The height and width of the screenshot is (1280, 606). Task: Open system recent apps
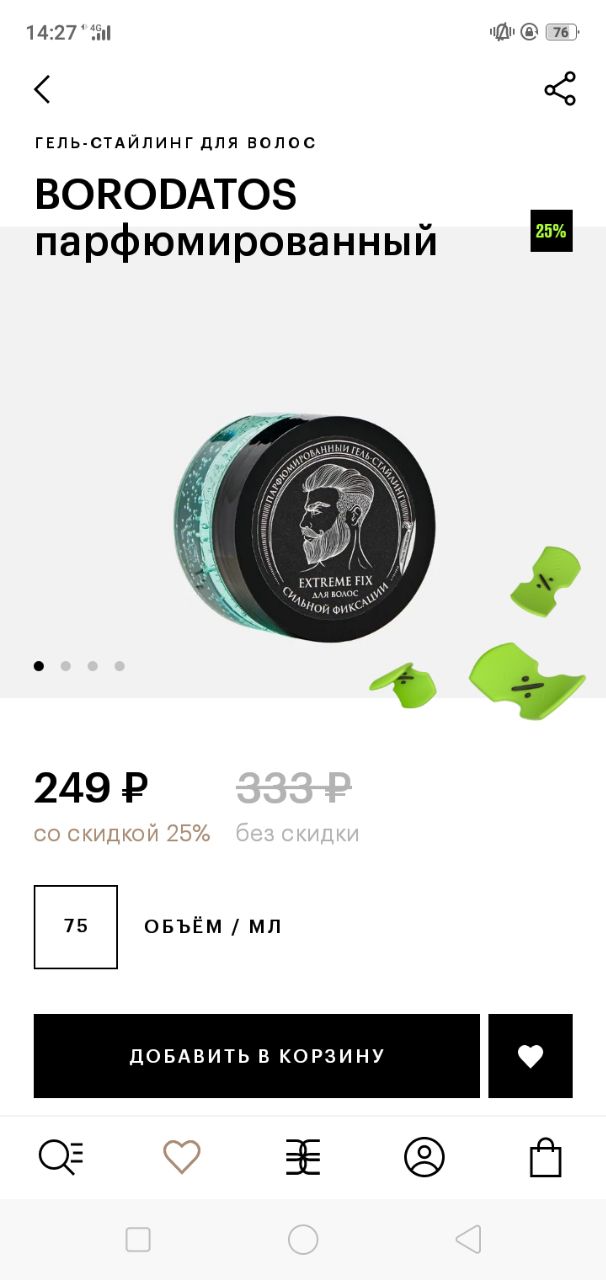tap(138, 1240)
